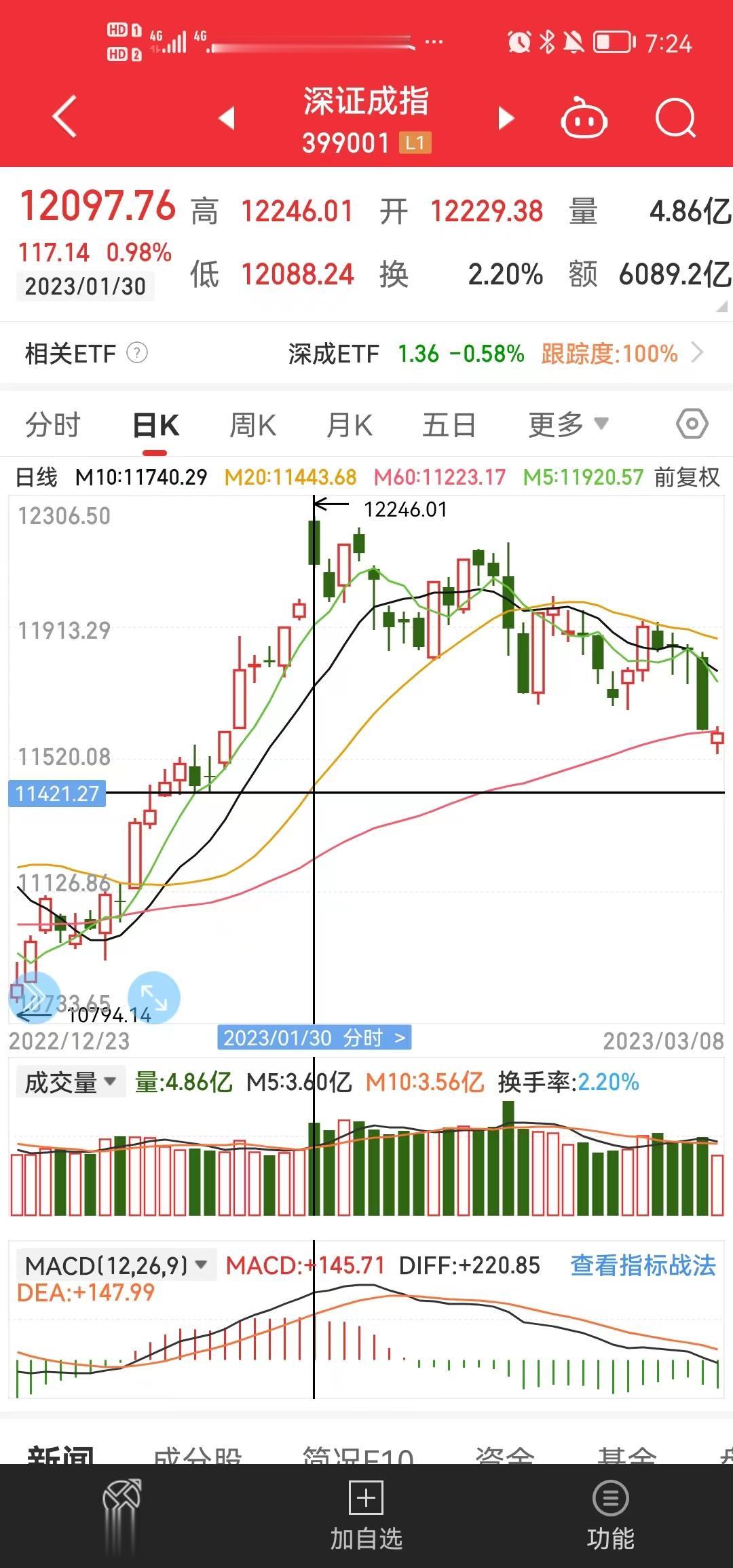Tap the 相关ETF help question mark
This screenshot has width=733, height=1568.
click(x=137, y=353)
